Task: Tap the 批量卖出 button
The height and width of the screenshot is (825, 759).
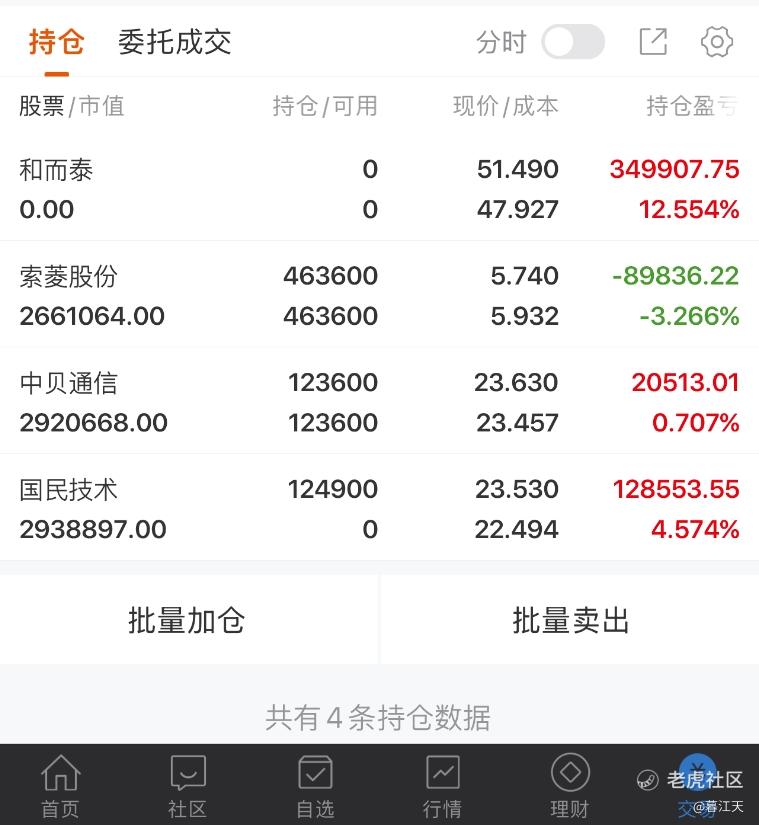Action: click(x=571, y=621)
